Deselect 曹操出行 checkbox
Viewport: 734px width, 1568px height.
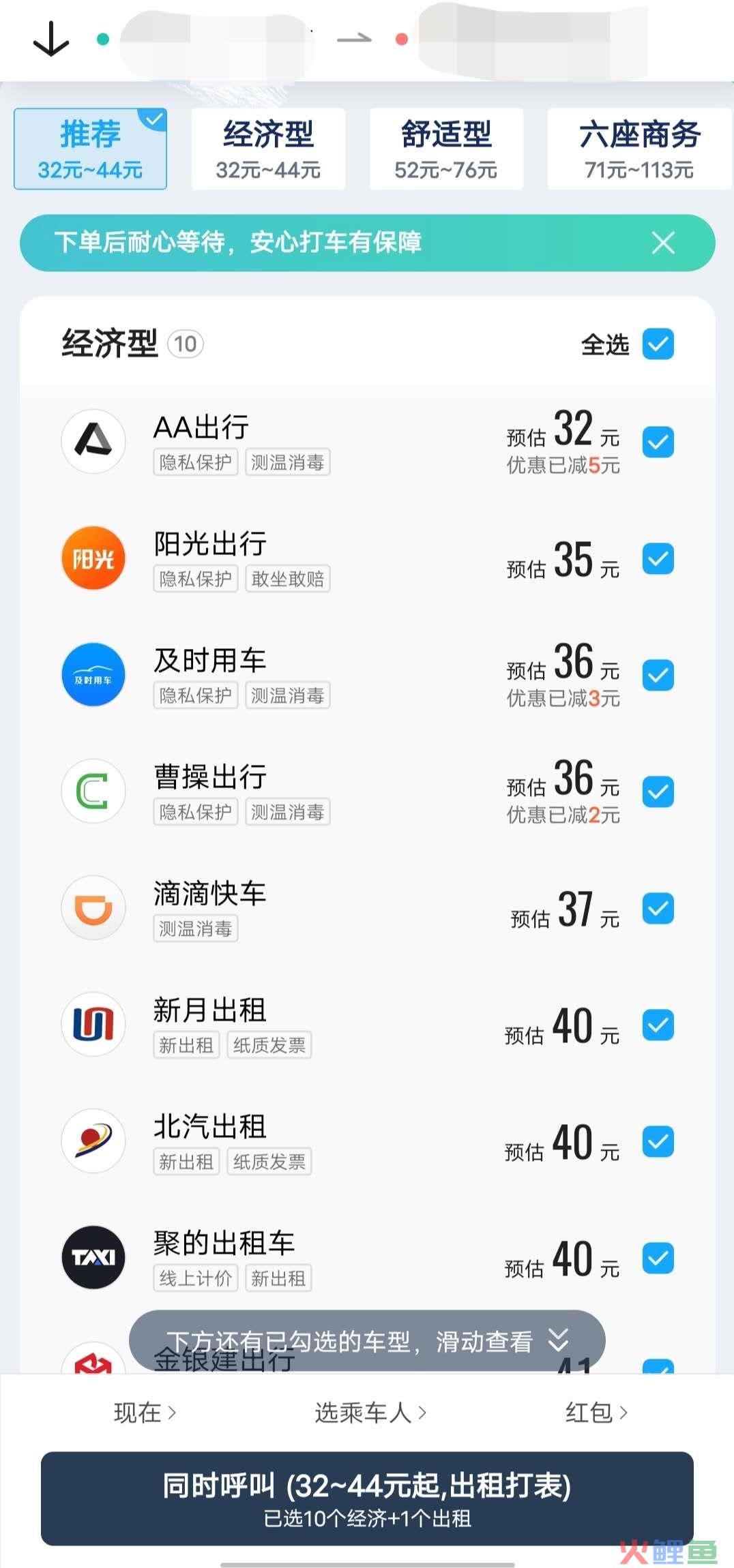point(658,791)
